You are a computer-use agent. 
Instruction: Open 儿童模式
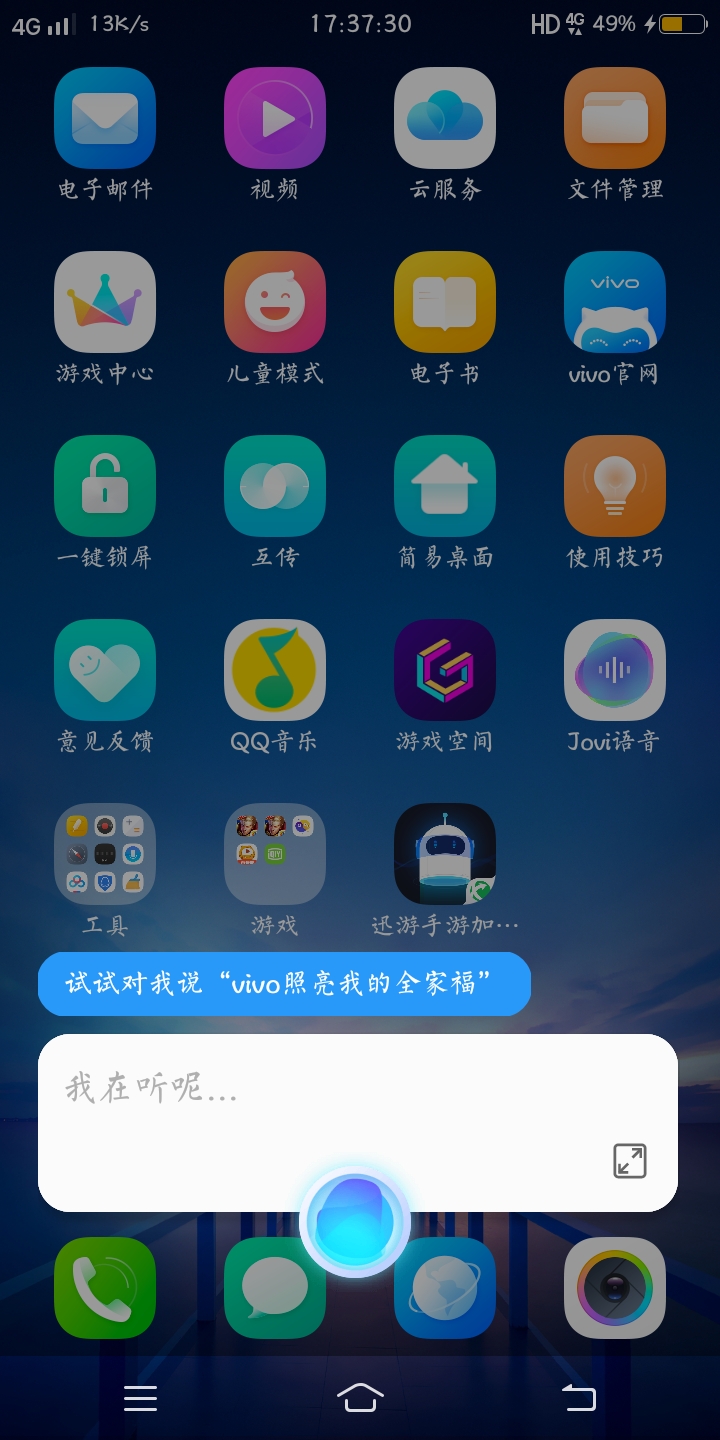[x=275, y=302]
